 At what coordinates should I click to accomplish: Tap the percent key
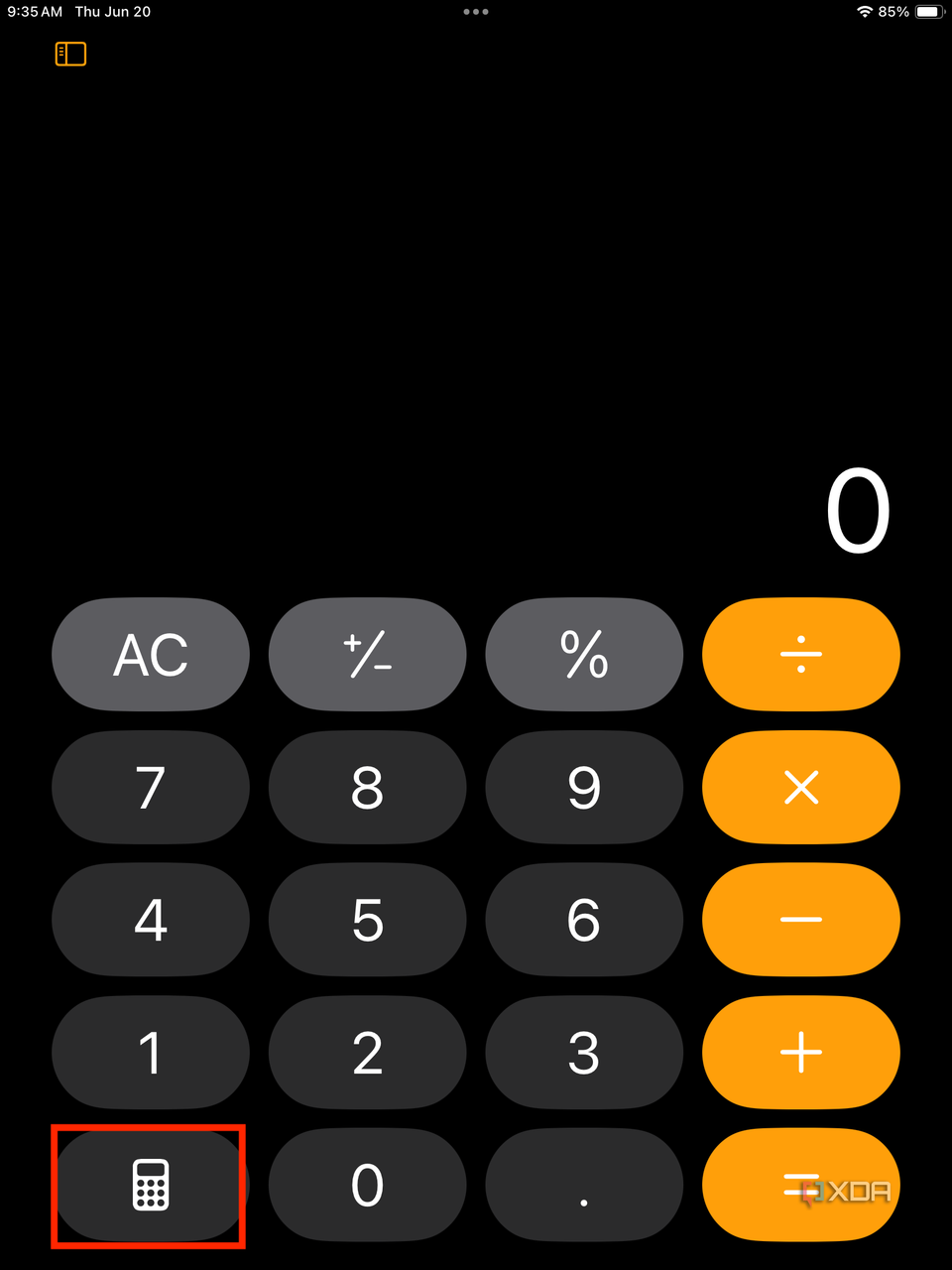click(x=584, y=655)
